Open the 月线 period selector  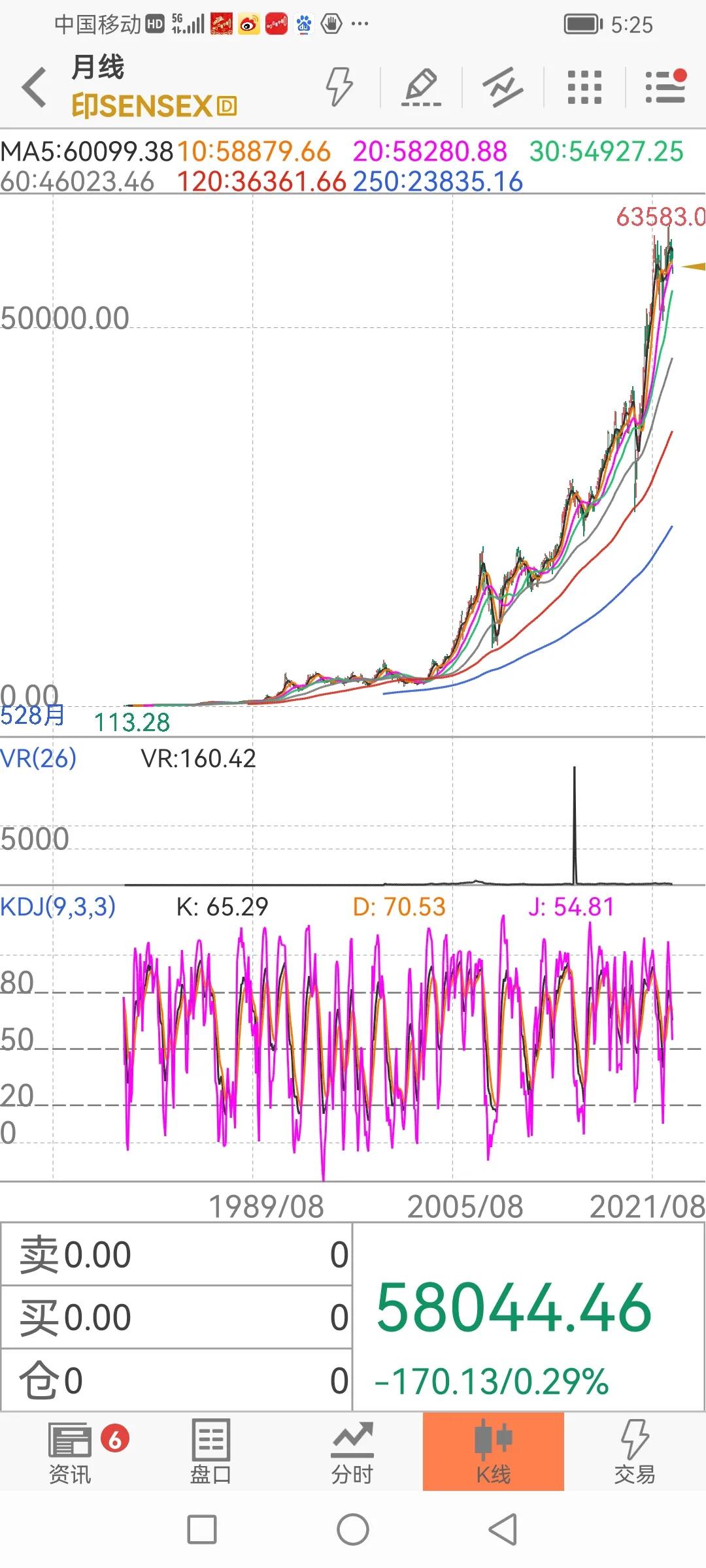tap(98, 67)
